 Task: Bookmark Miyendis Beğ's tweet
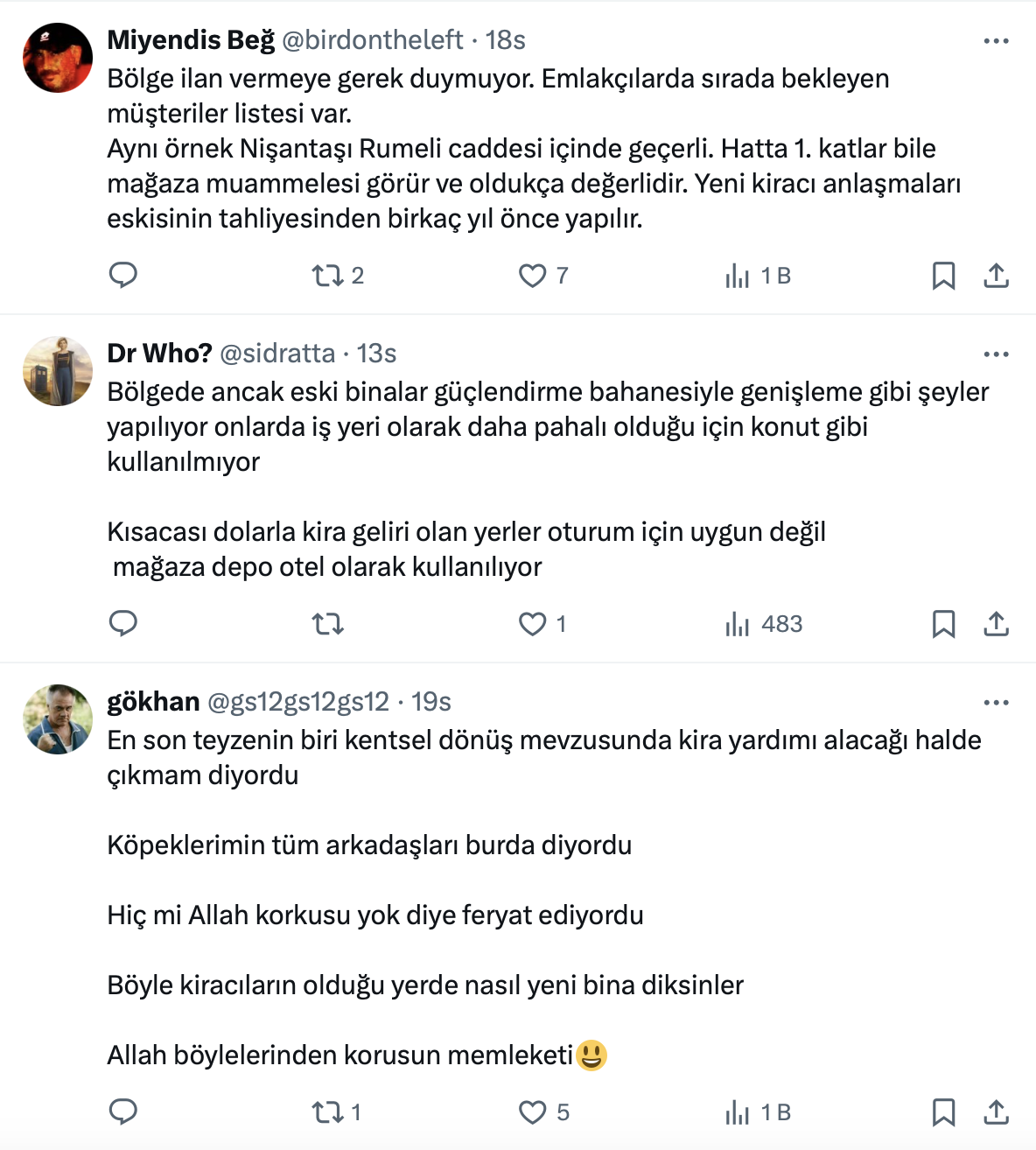[943, 276]
